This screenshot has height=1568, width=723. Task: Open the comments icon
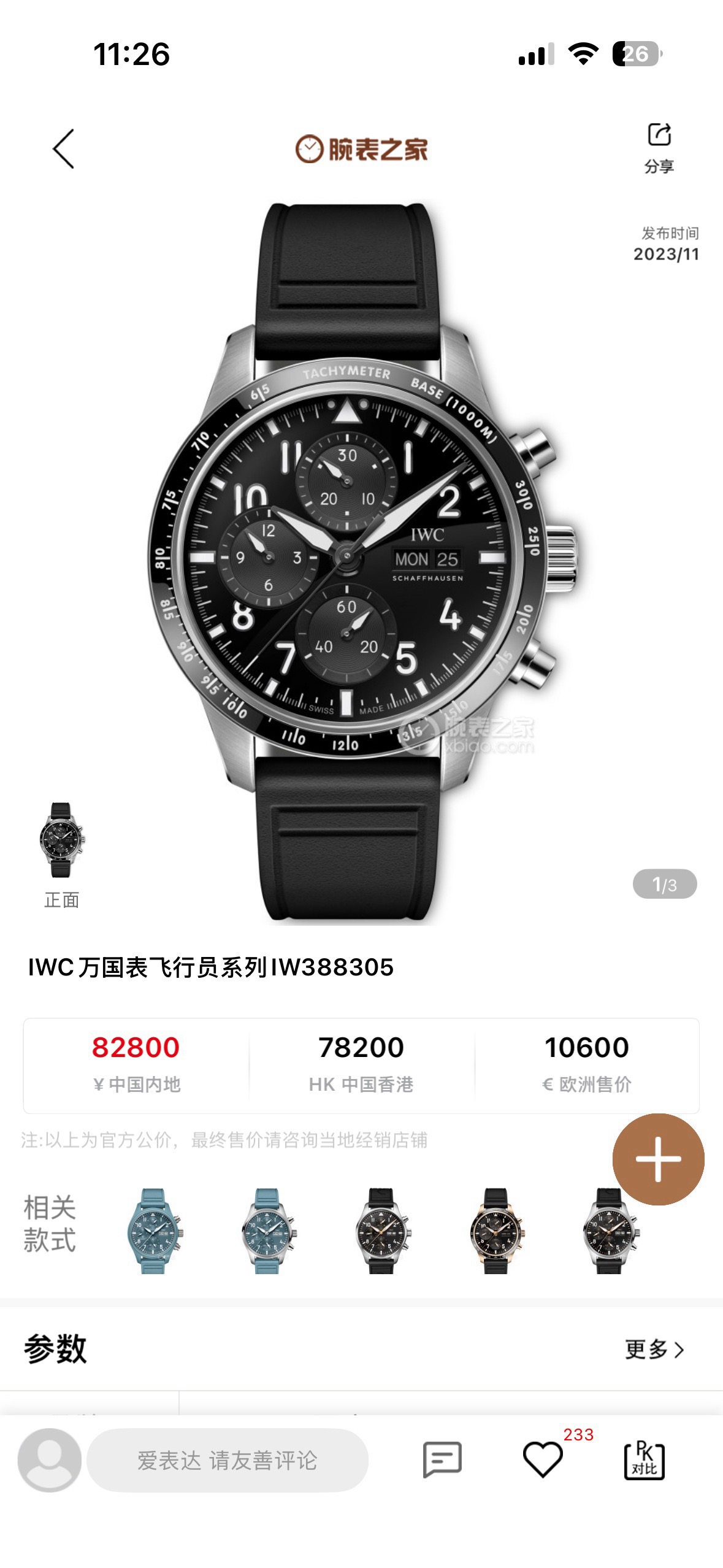pyautogui.click(x=442, y=1460)
